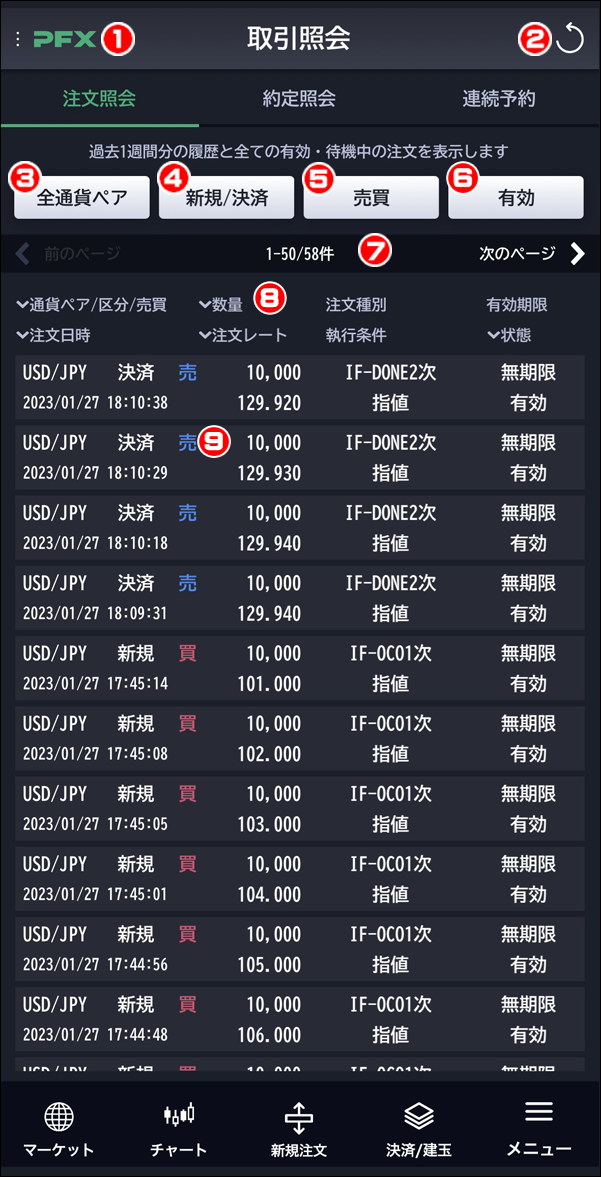Open the buy order at rate 103.000
The width and height of the screenshot is (601, 1177).
pyautogui.click(x=300, y=808)
